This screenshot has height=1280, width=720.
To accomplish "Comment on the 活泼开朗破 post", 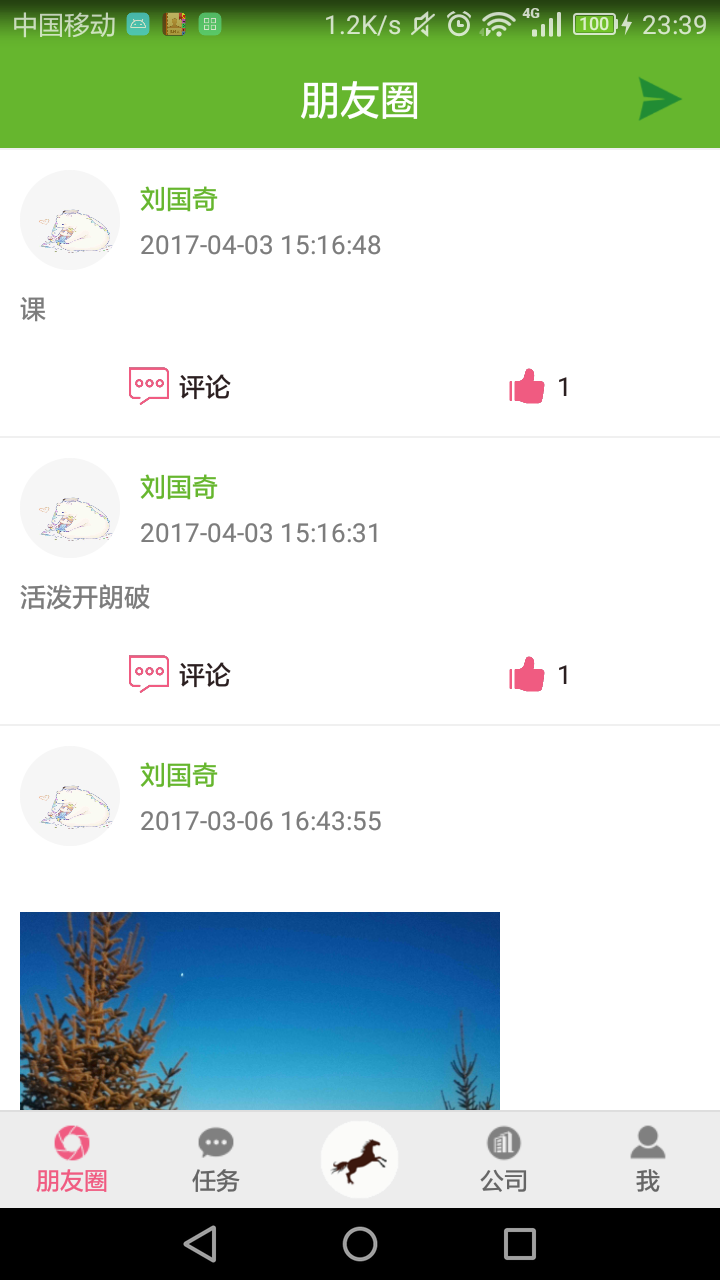I will click(x=181, y=675).
